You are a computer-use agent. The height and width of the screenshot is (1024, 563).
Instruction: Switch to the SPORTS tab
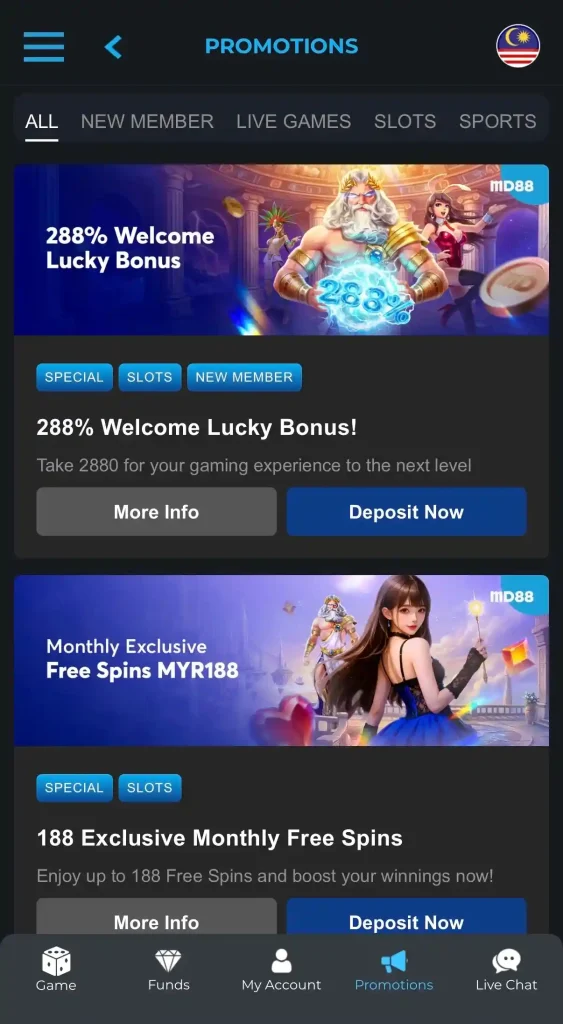pos(498,121)
